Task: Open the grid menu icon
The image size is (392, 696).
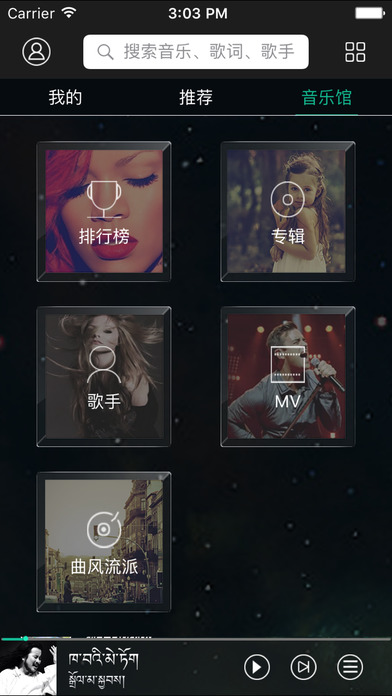Action: pos(355,52)
